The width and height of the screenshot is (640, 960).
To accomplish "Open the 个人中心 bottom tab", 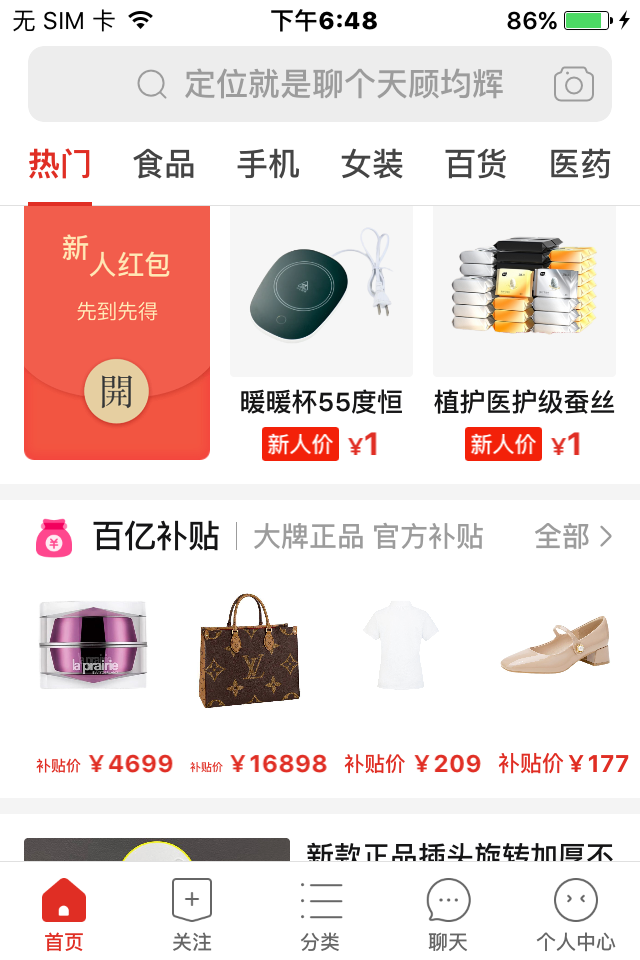I will point(575,914).
